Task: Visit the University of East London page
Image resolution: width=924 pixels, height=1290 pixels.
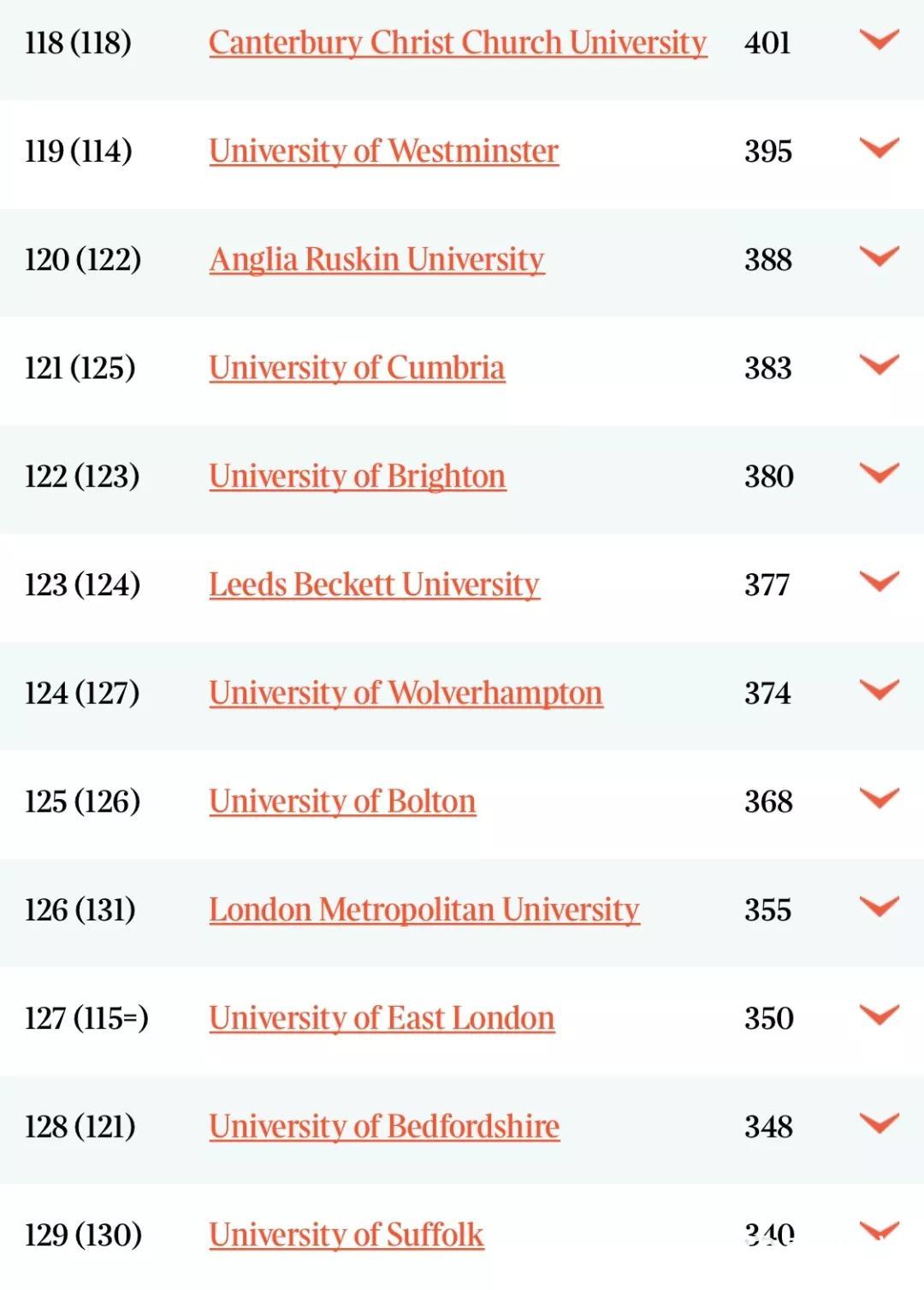Action: (382, 1019)
